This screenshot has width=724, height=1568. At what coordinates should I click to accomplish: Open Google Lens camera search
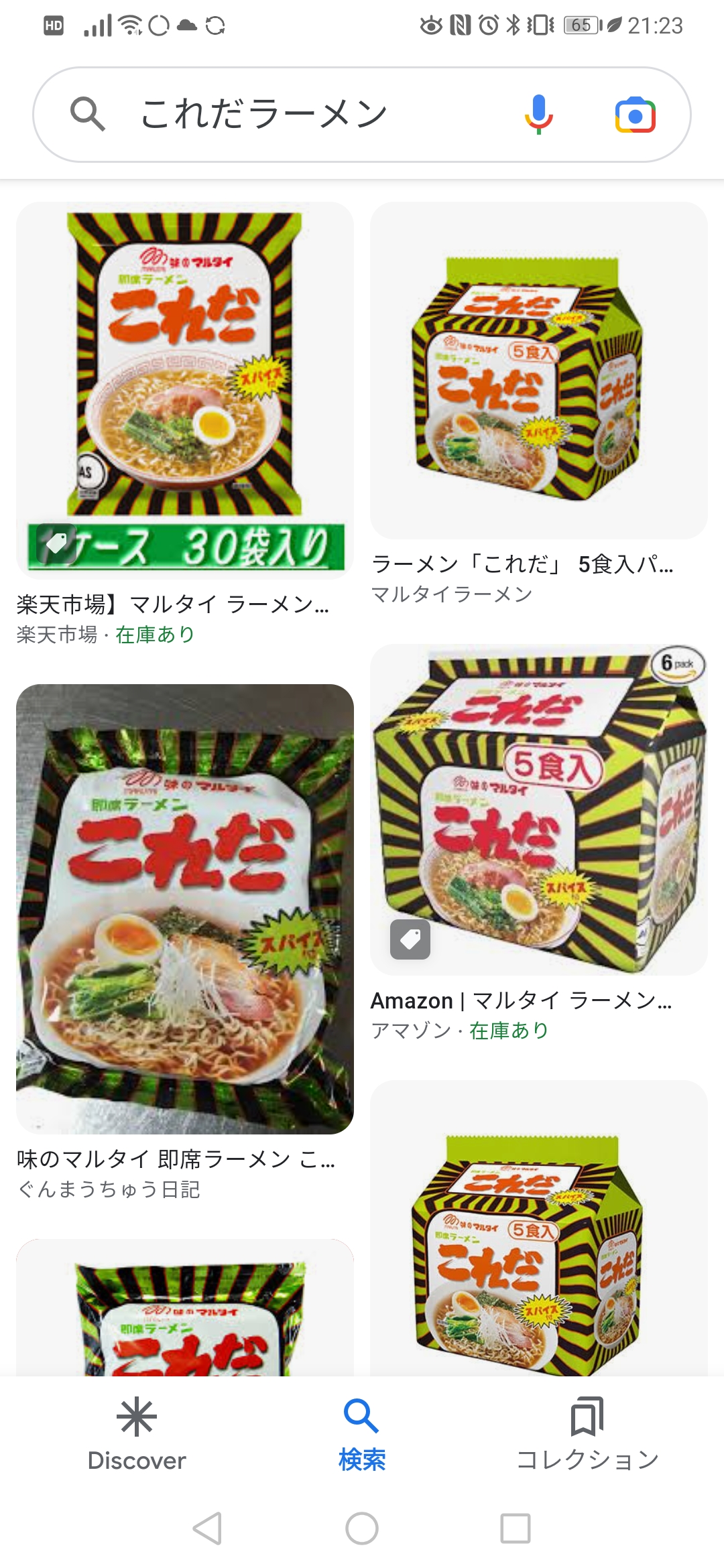(x=635, y=115)
